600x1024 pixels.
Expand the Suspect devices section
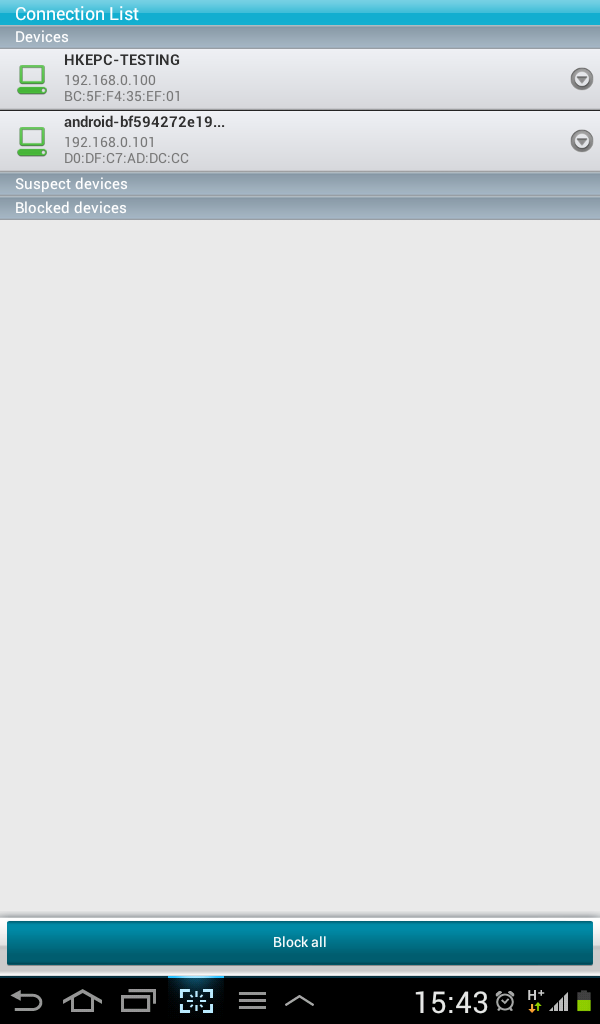coord(300,184)
